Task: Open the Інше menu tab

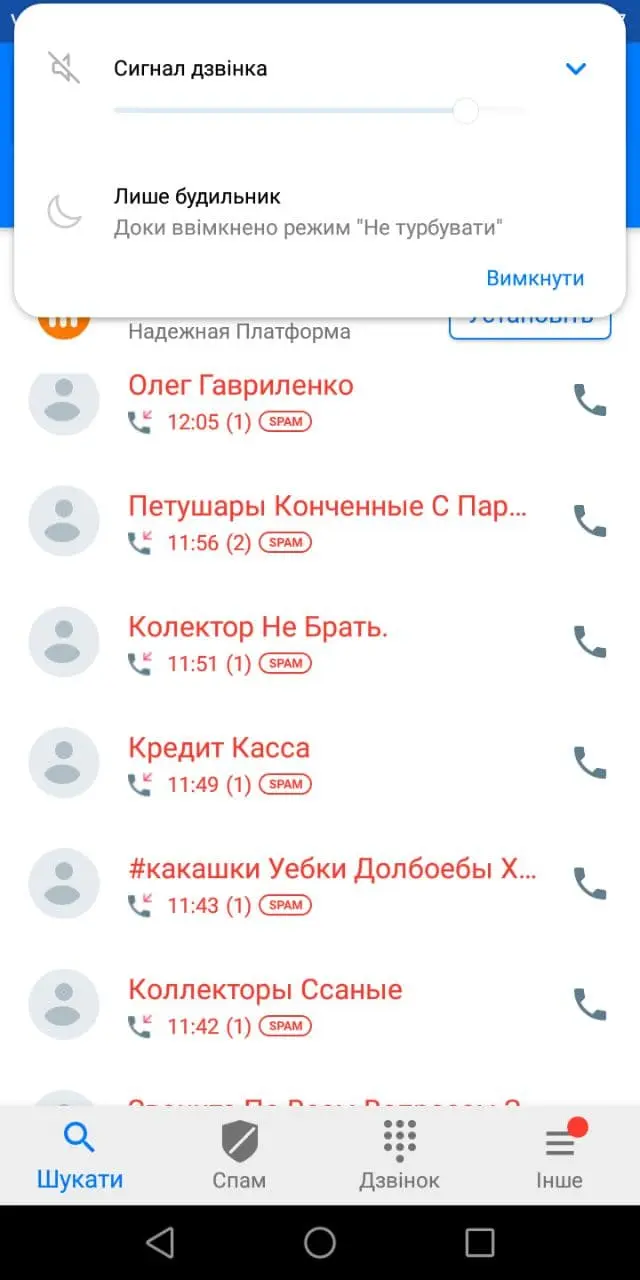Action: [559, 1155]
